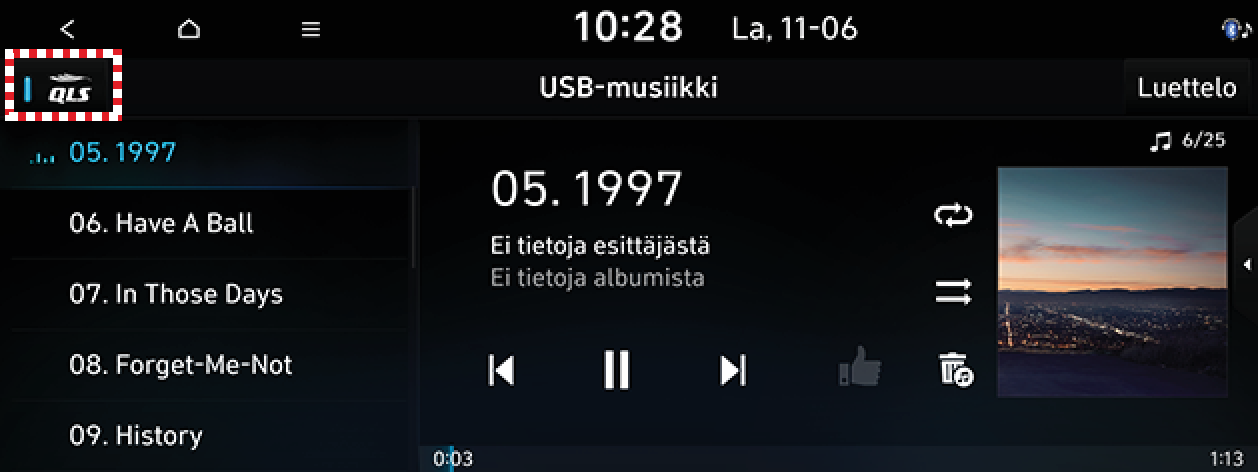Delete the current song with trash icon
The width and height of the screenshot is (1258, 472).
pyautogui.click(x=955, y=369)
